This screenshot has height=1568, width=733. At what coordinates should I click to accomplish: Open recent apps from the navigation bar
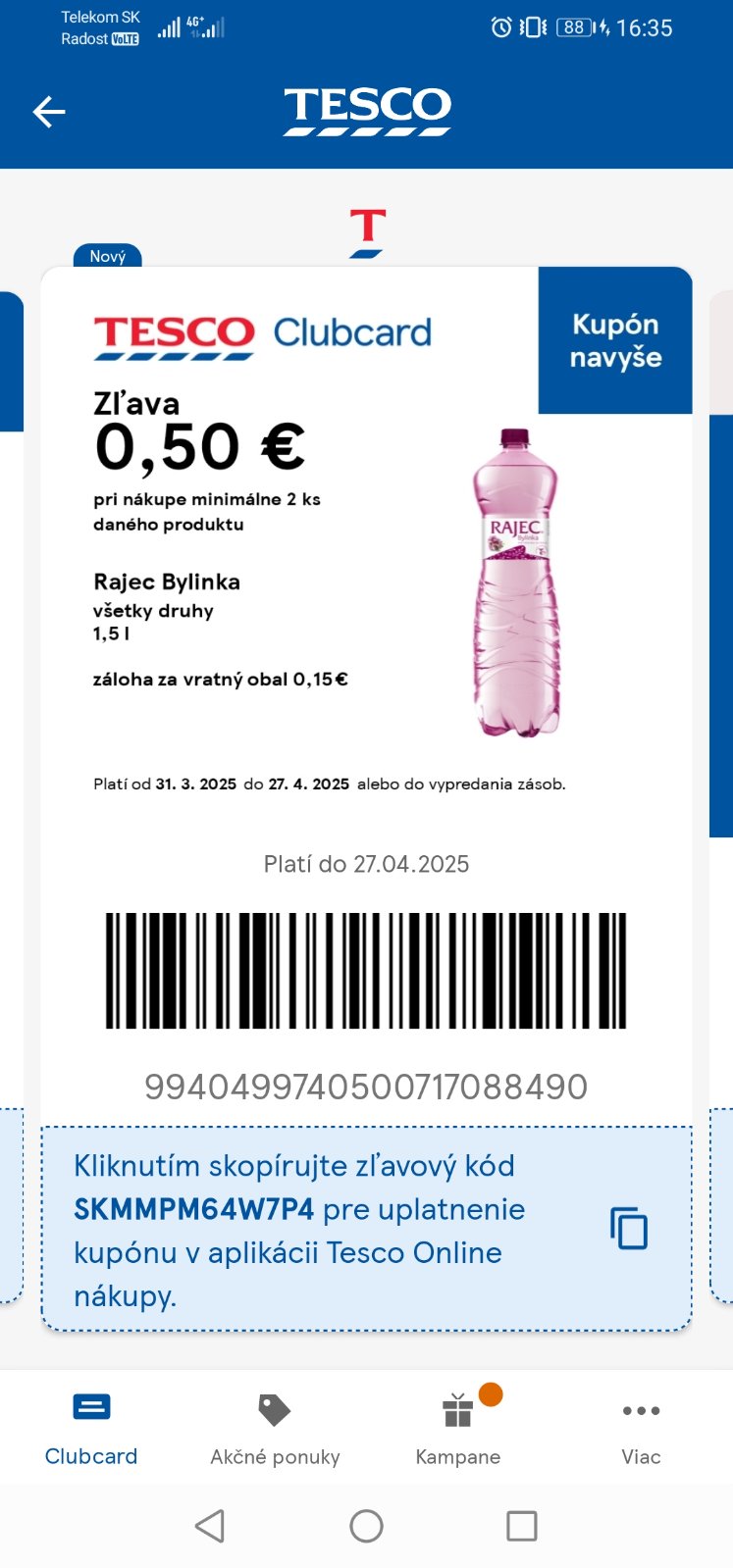521,1526
